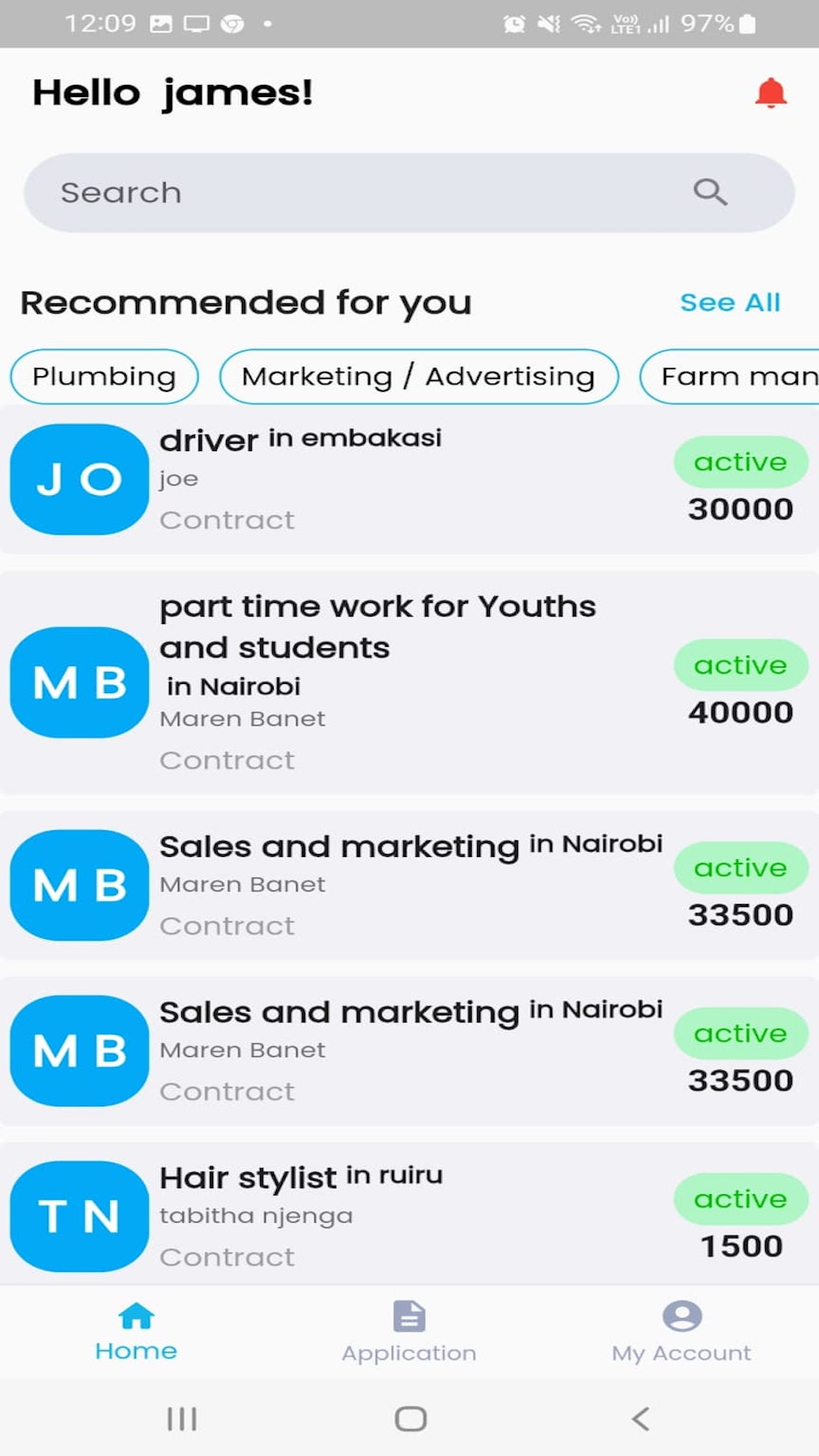Open the red notifications bell

click(x=770, y=93)
